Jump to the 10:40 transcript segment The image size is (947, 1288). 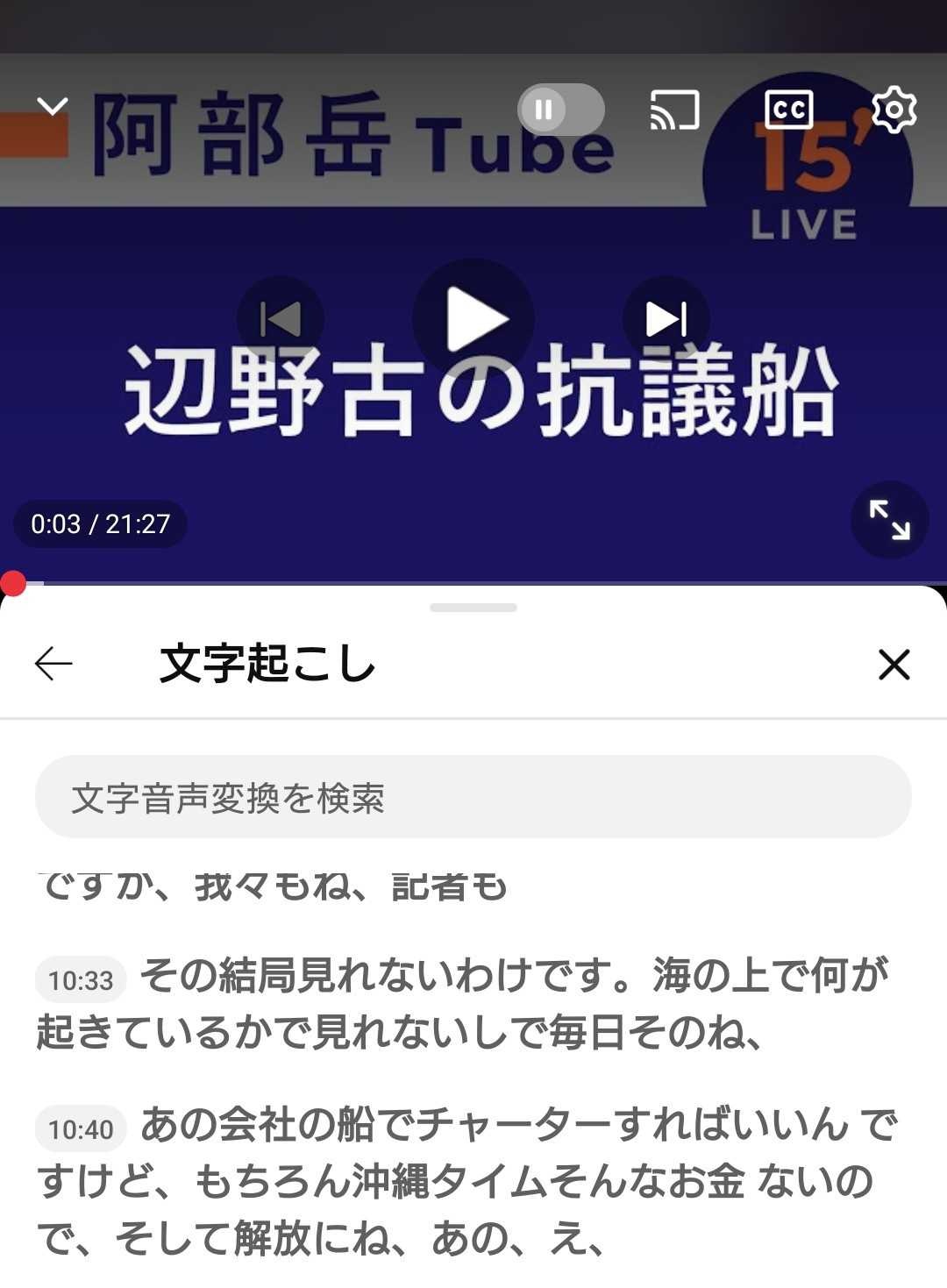(81, 1128)
